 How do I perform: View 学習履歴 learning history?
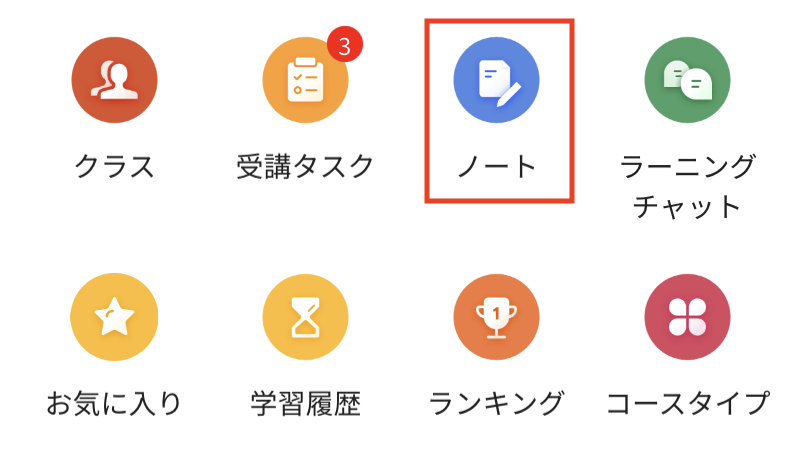pos(305,317)
